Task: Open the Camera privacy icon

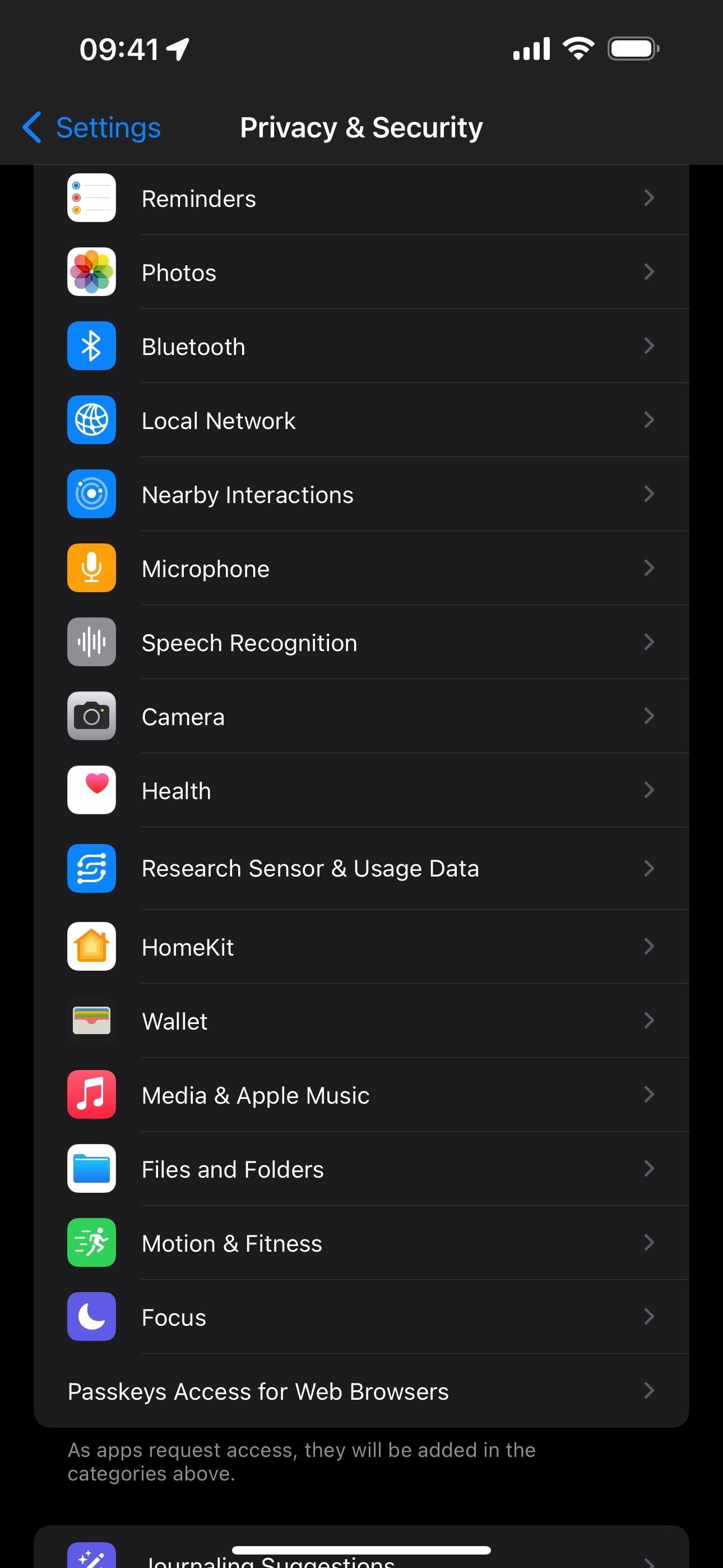Action: click(x=91, y=716)
